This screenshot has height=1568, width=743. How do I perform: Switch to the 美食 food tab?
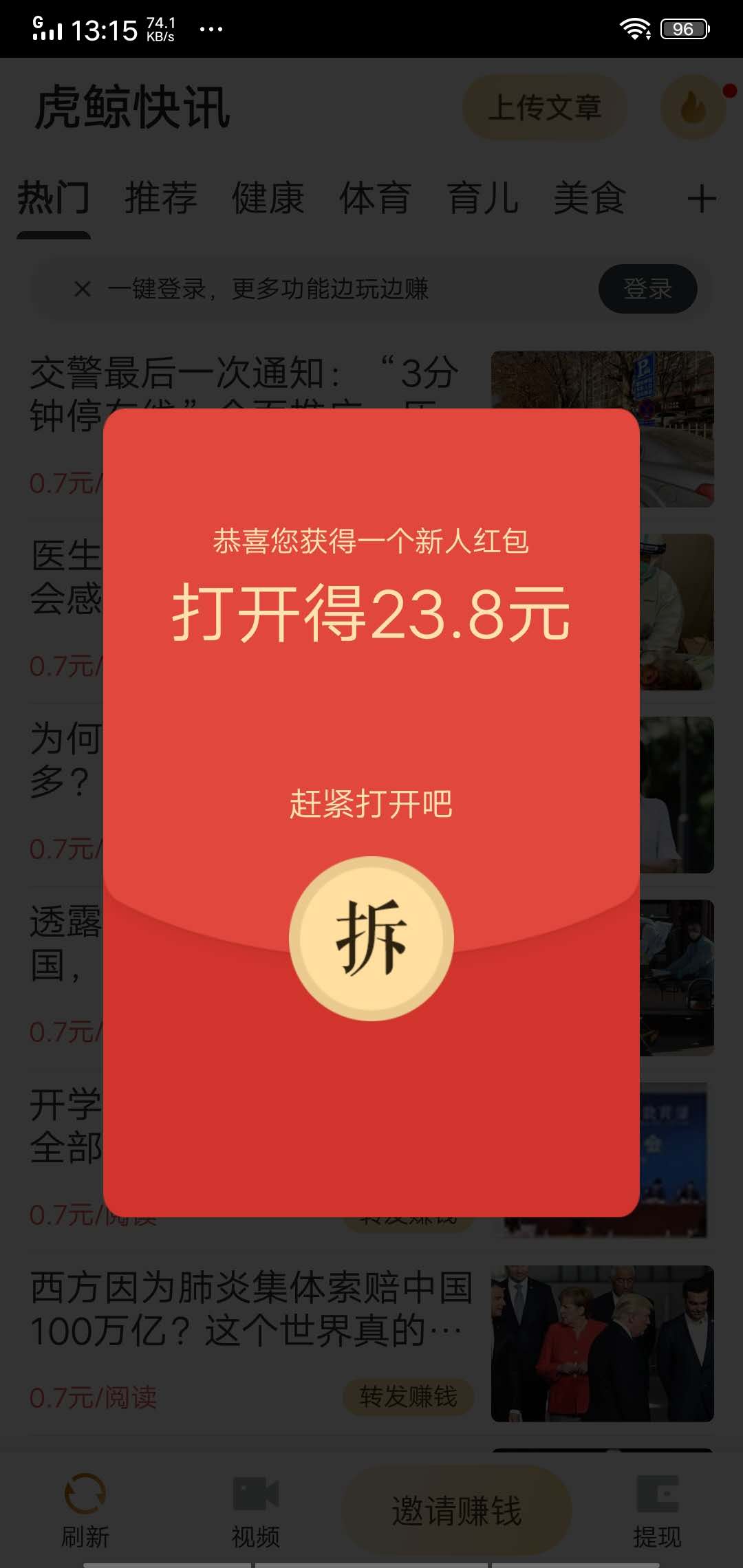point(590,199)
